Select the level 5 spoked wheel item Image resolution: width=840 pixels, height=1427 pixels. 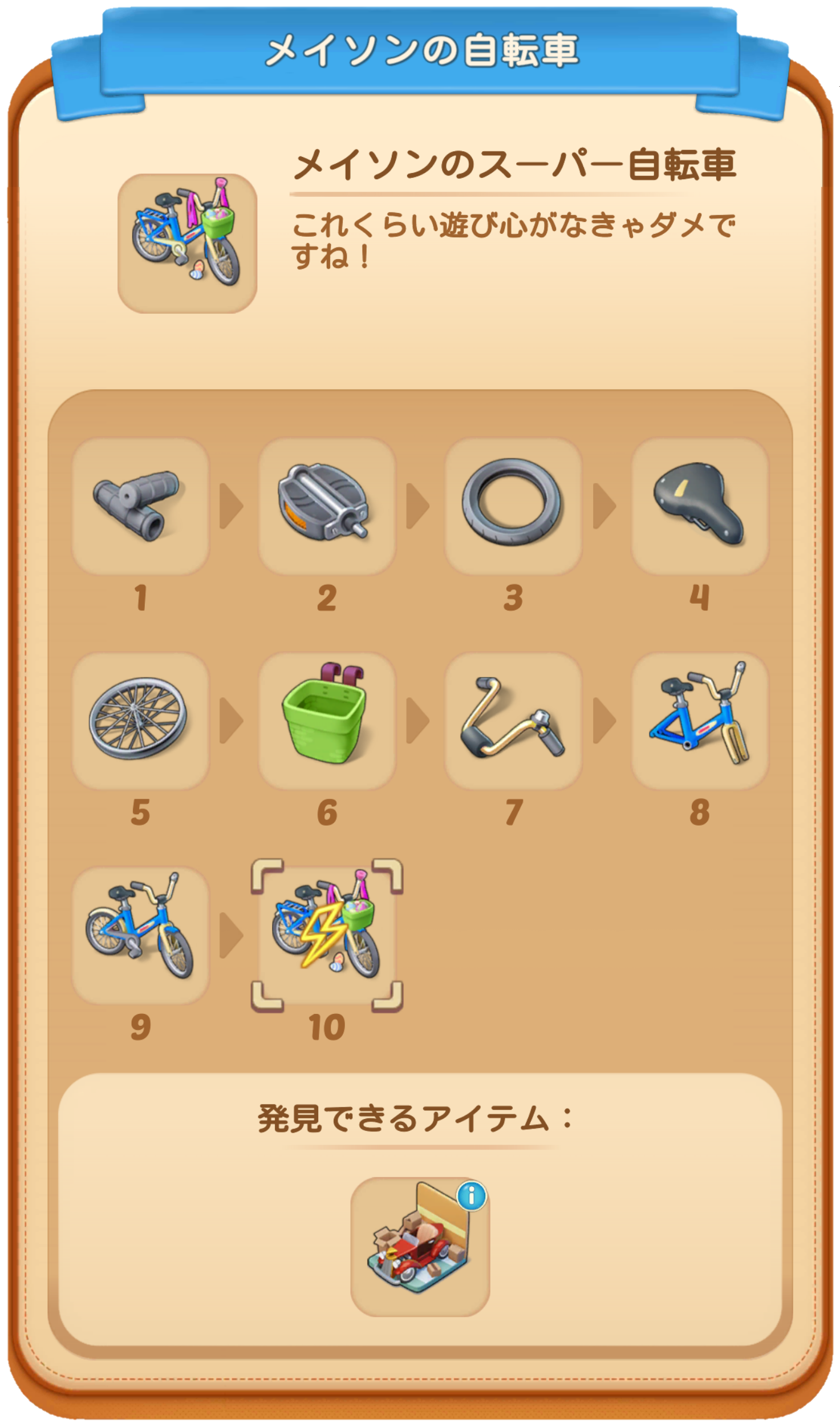[140, 721]
